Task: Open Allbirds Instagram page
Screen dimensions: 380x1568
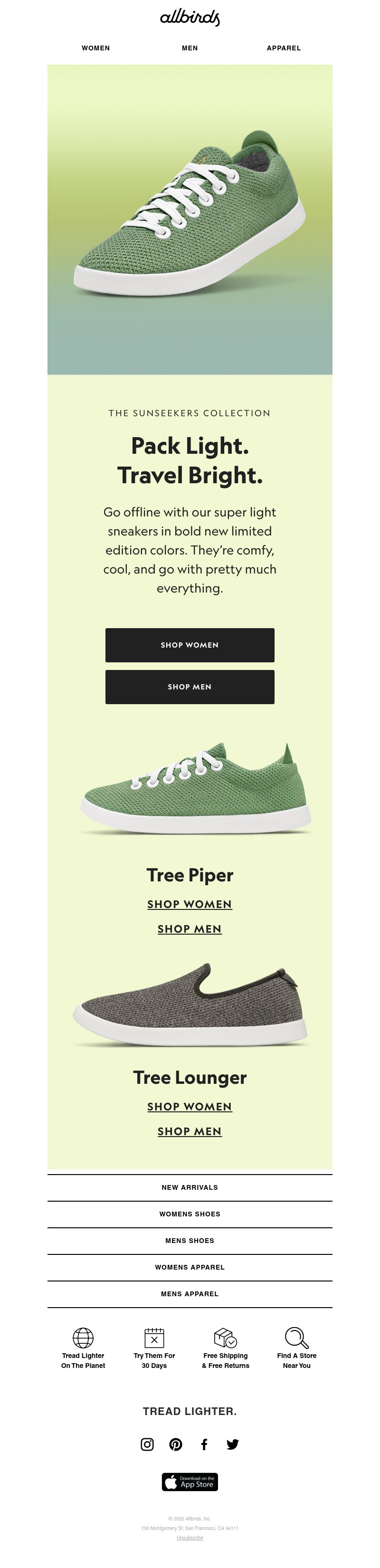Action: pyautogui.click(x=147, y=1444)
